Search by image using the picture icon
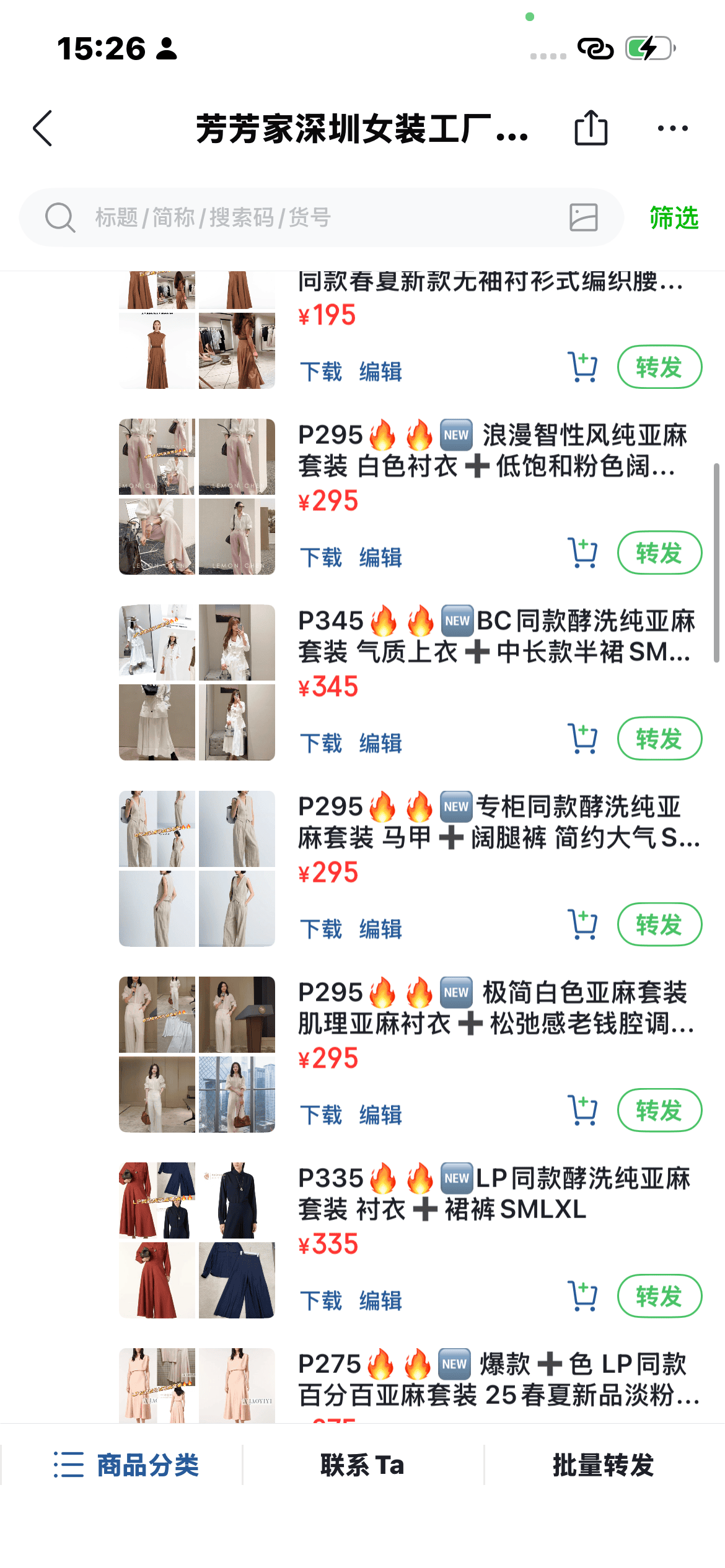Image resolution: width=725 pixels, height=1568 pixels. [x=583, y=218]
